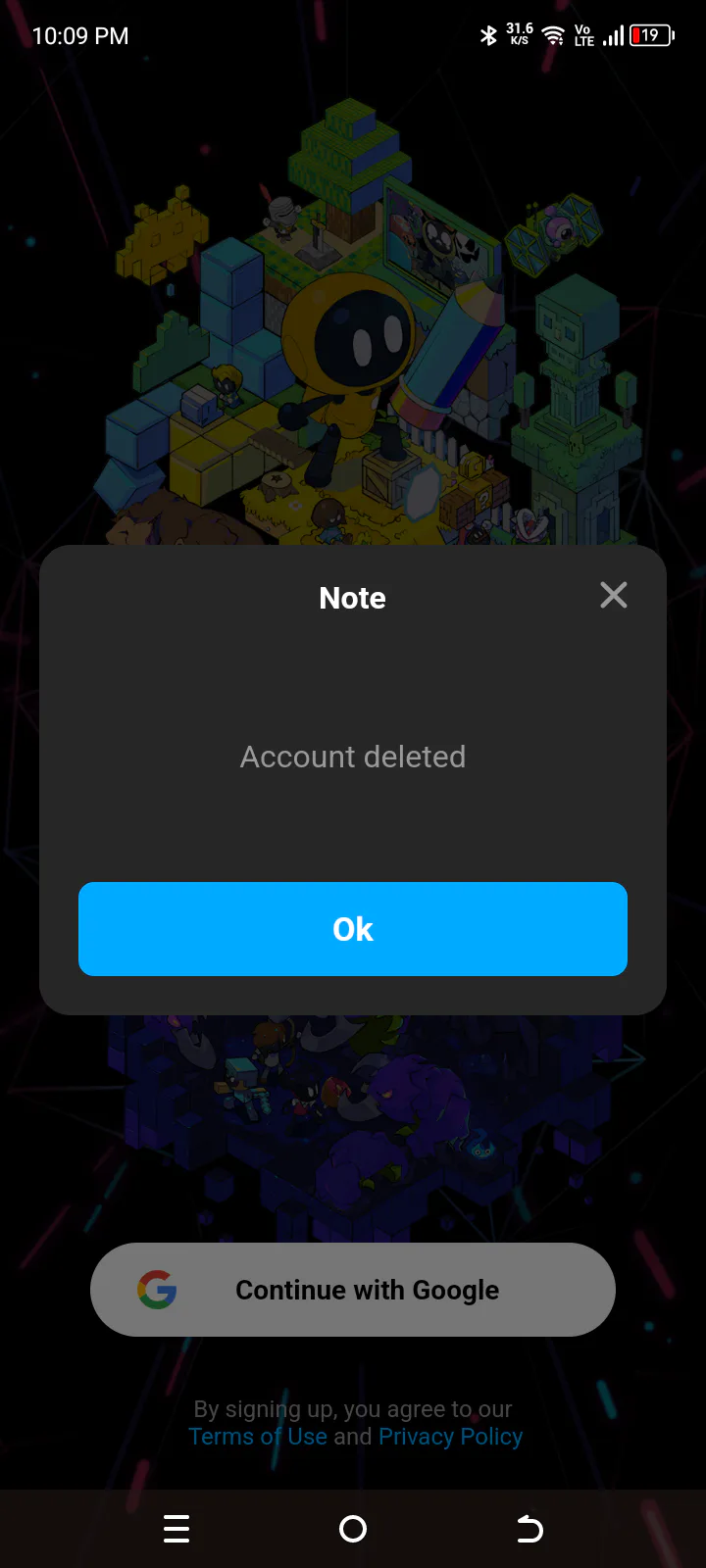706x1568 pixels.
Task: Close the Note dialog with the X
Action: coord(614,595)
